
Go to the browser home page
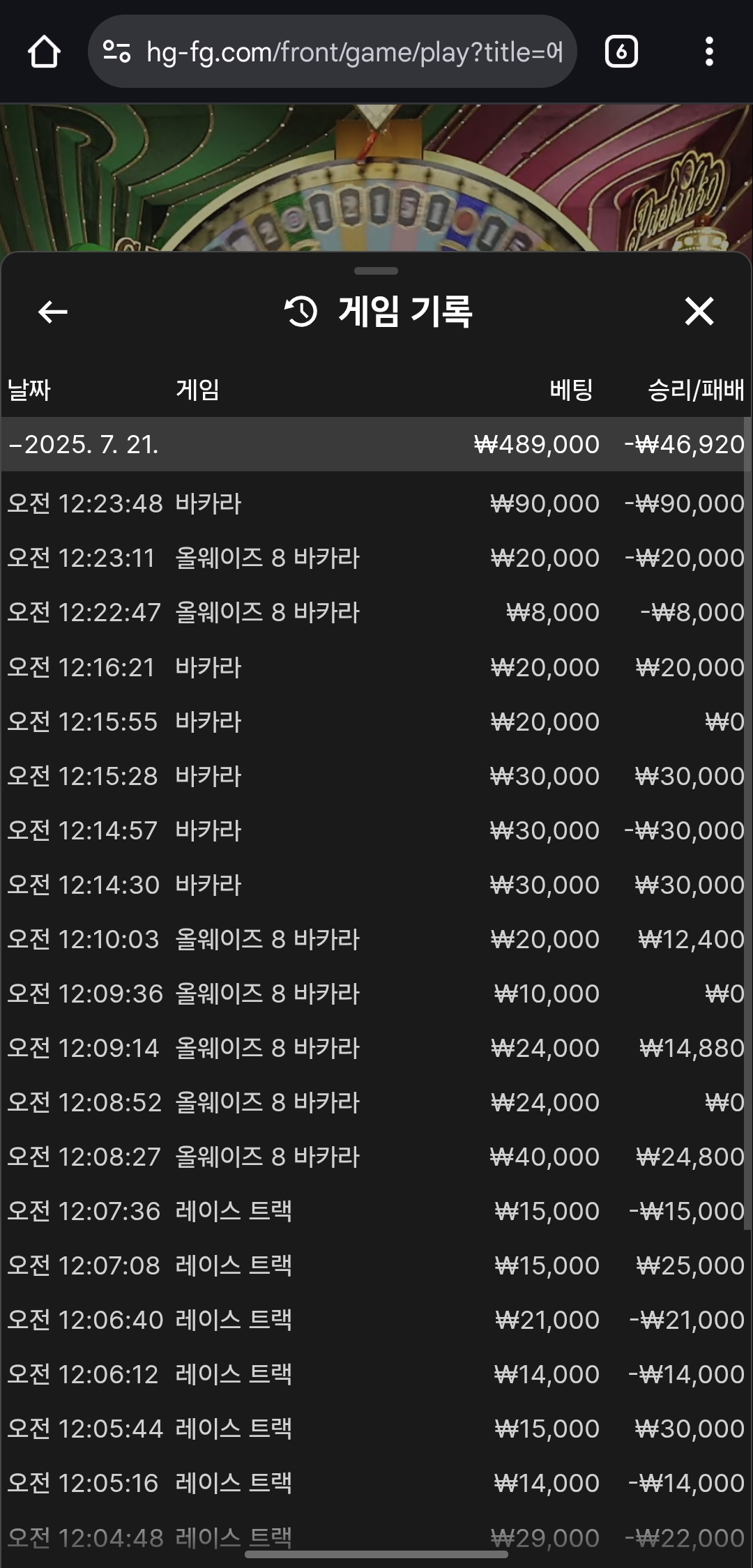tap(44, 52)
